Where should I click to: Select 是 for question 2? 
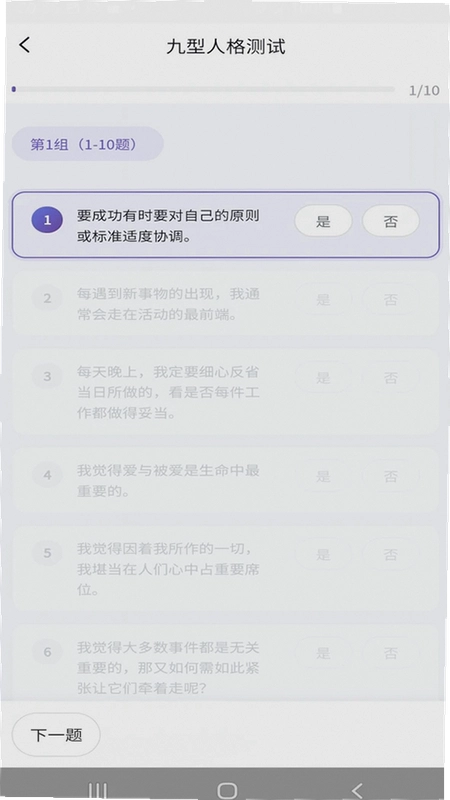323,299
